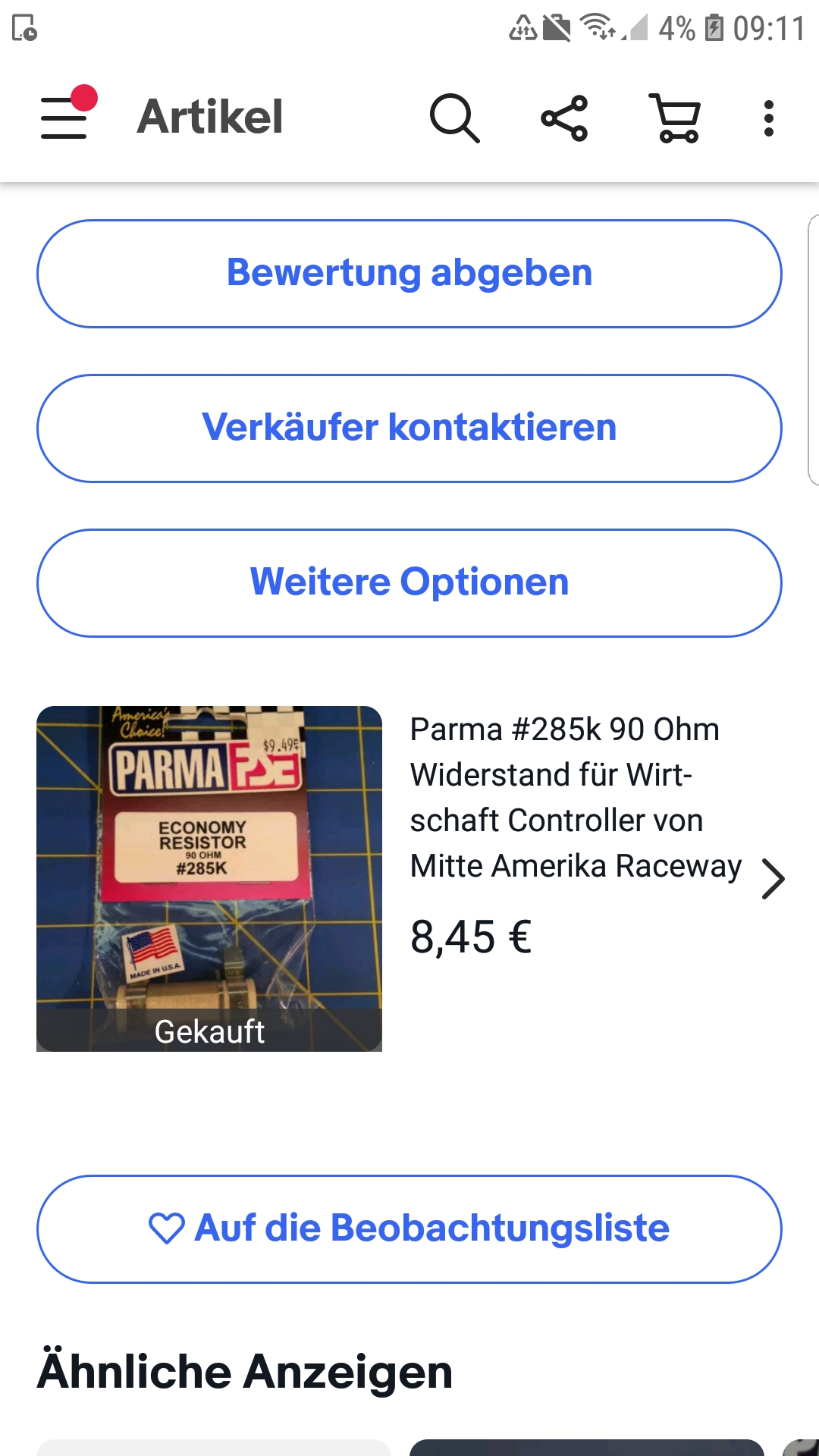Image resolution: width=819 pixels, height=1456 pixels.
Task: Open the search icon in the app bar
Action: tap(454, 118)
